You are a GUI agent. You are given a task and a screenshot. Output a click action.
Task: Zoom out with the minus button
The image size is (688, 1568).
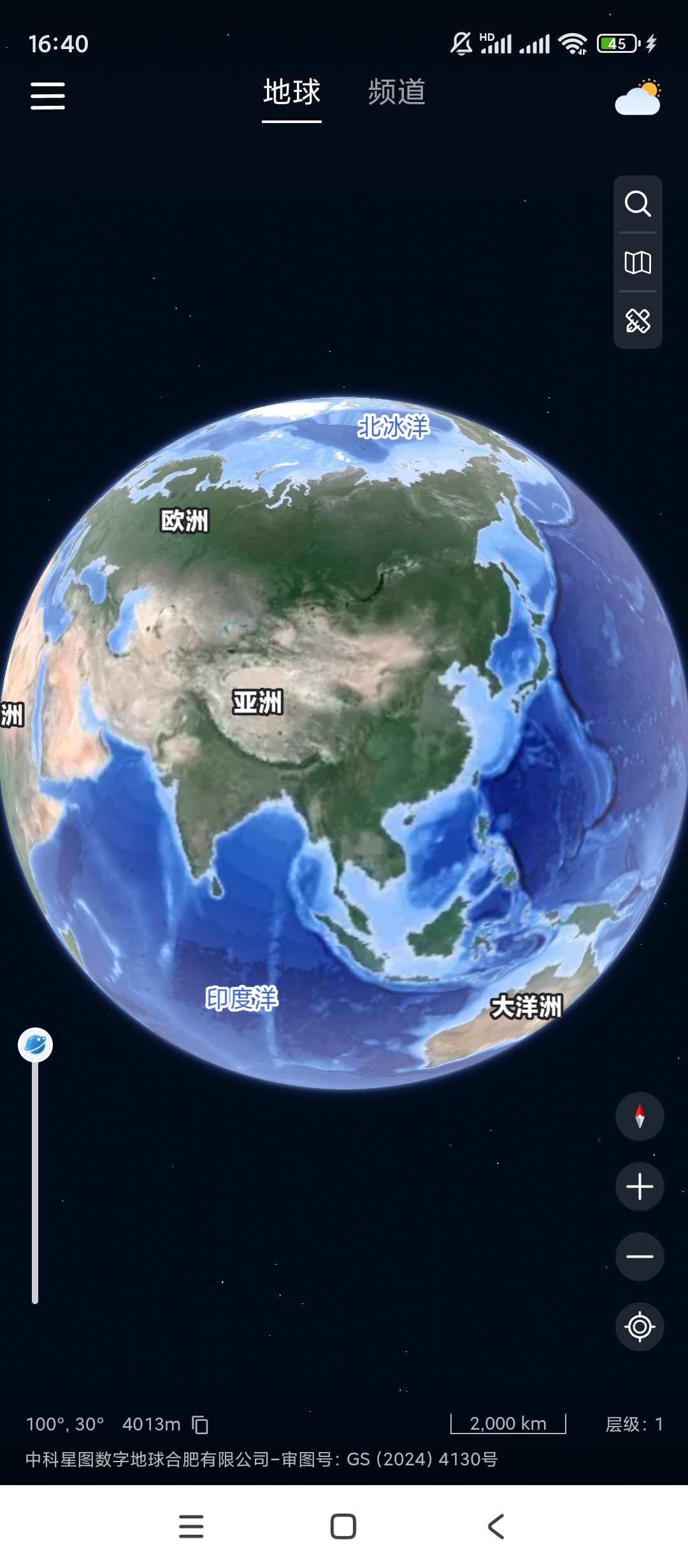click(640, 1256)
